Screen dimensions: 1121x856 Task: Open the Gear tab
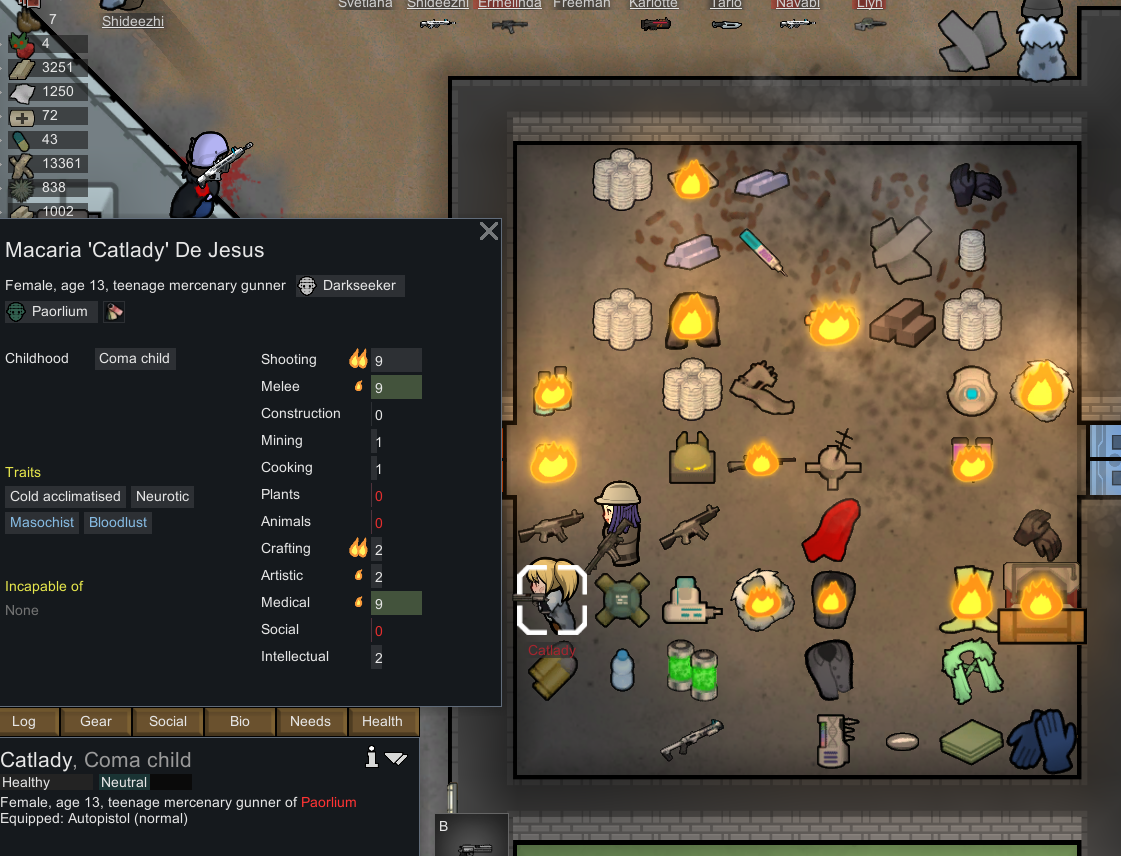pyautogui.click(x=96, y=721)
